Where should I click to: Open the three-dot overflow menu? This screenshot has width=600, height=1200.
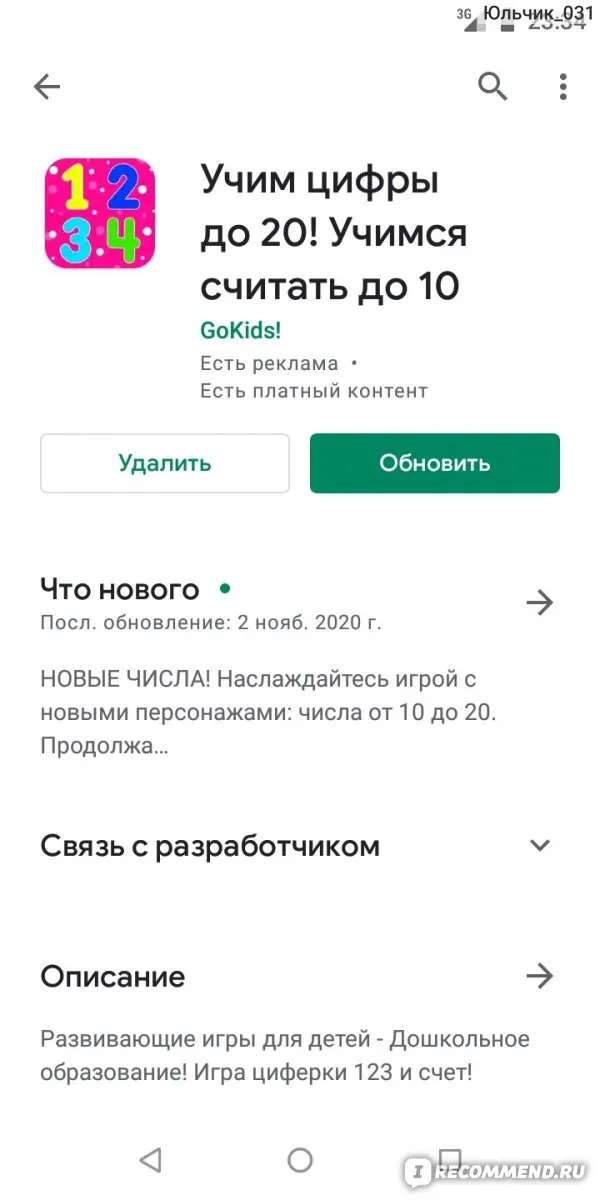563,87
